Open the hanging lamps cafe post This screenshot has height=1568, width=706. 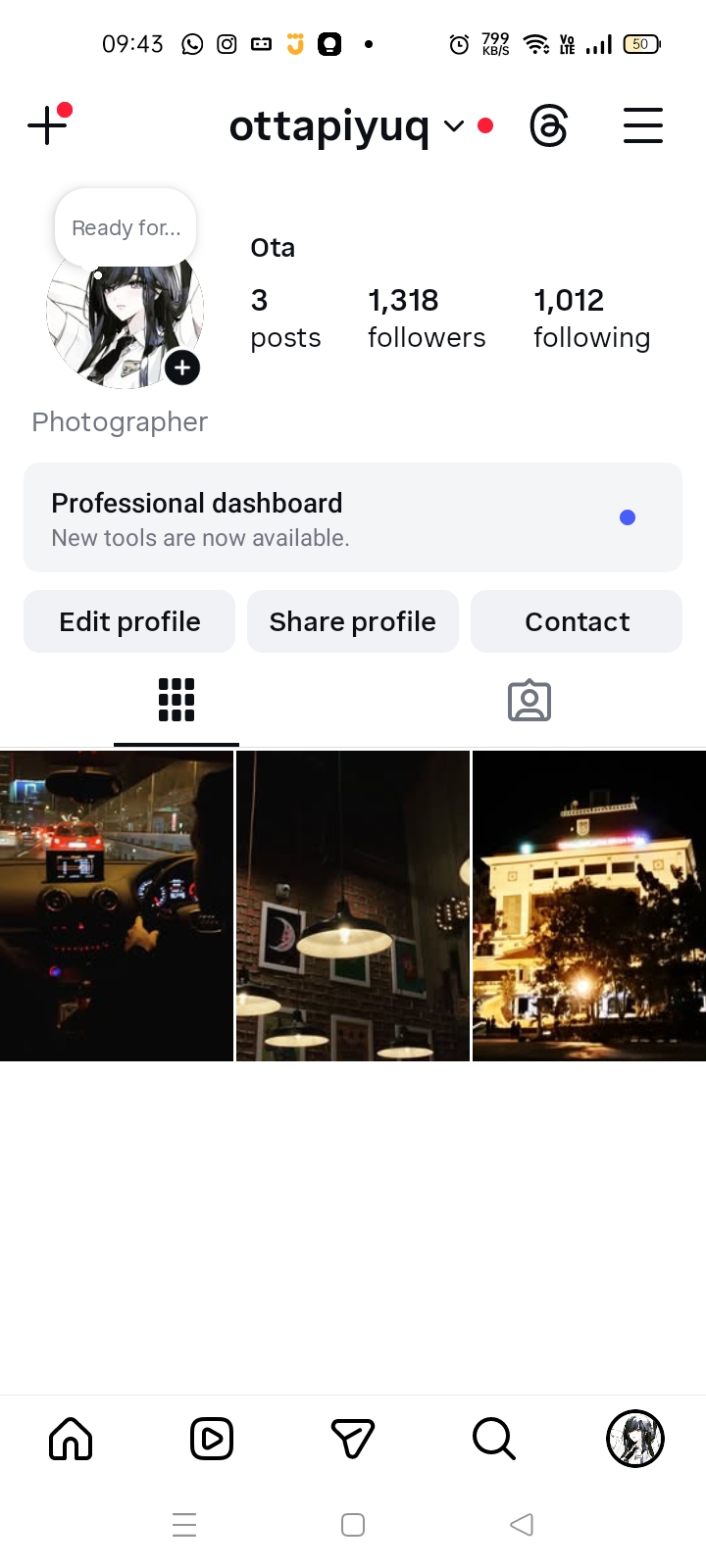click(353, 906)
